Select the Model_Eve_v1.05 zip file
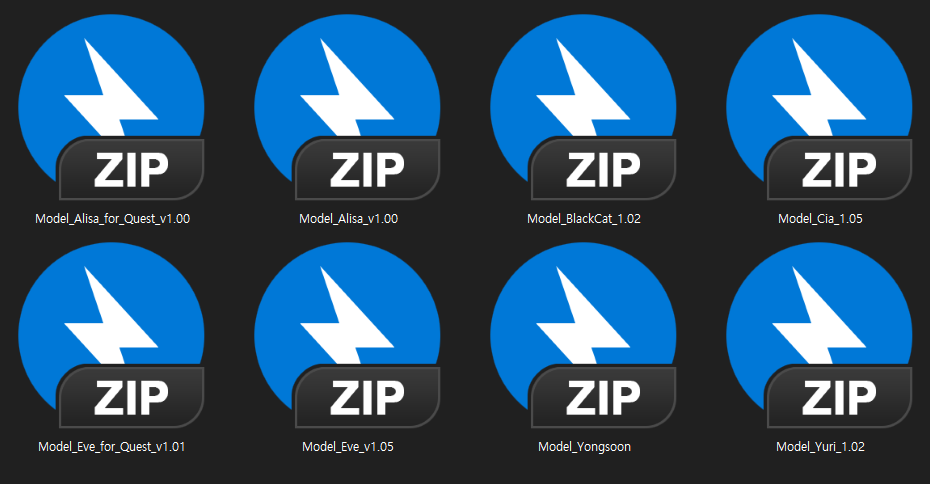Viewport: 930px width, 484px height. click(x=348, y=338)
